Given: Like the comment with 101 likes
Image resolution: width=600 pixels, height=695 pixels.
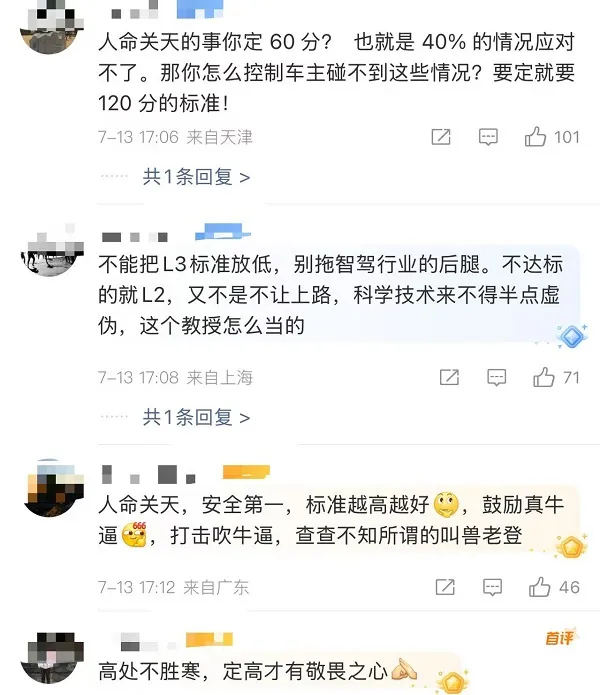Looking at the screenshot, I should point(537,137).
